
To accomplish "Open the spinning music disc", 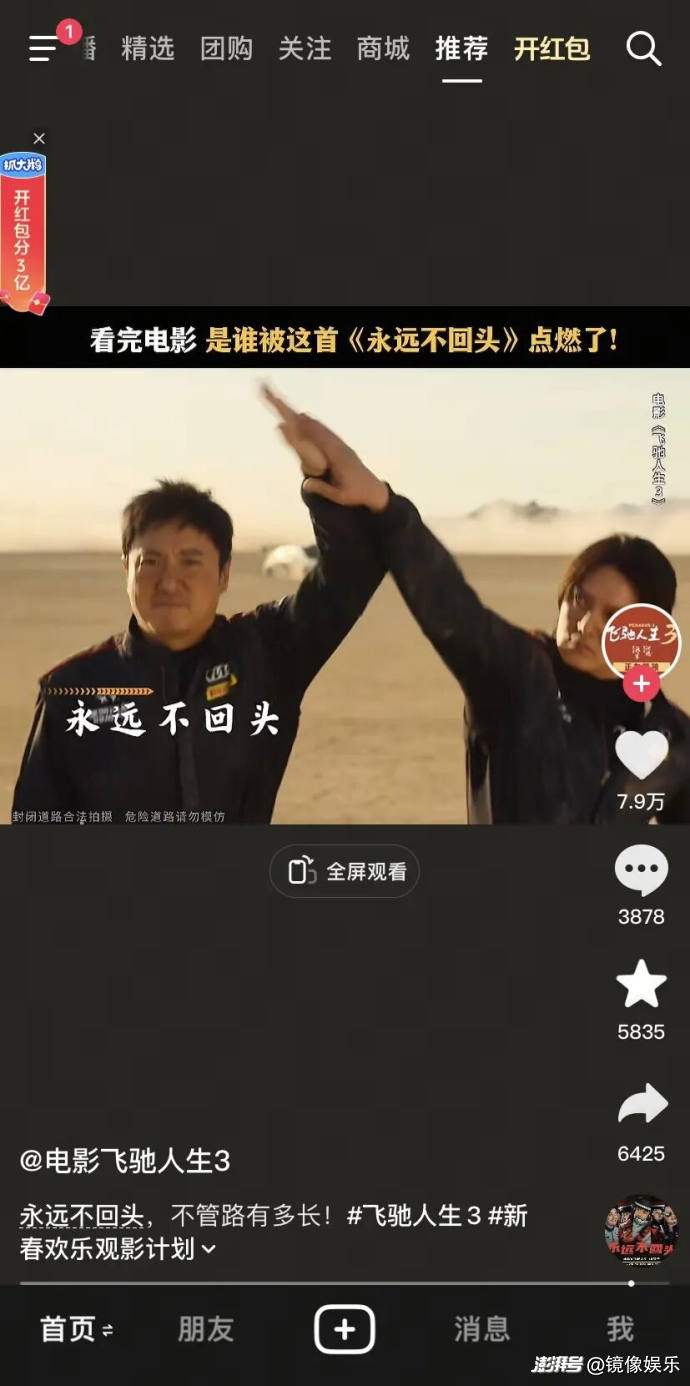I will click(641, 1229).
